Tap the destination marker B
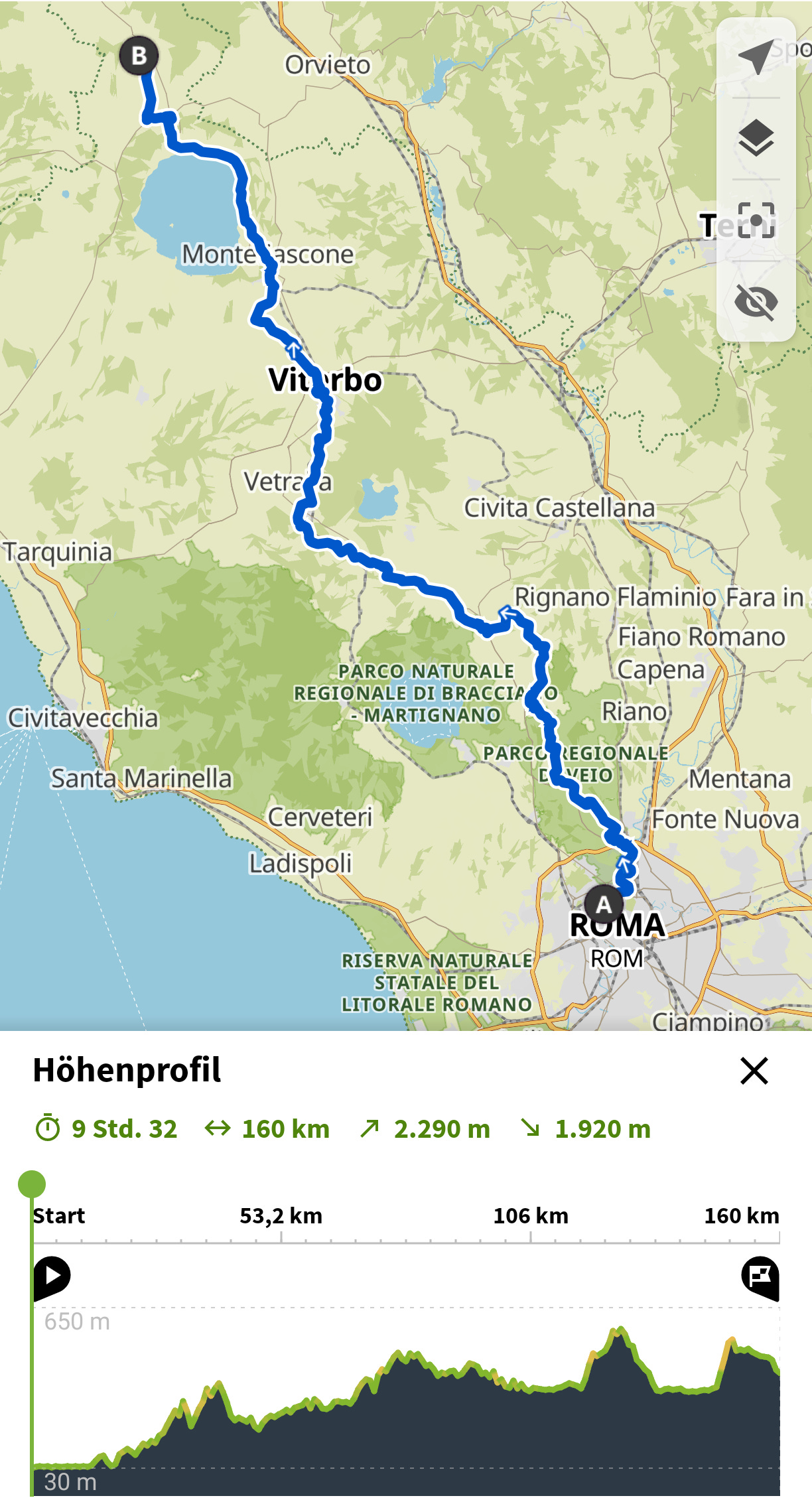812x1500 pixels. (x=139, y=56)
